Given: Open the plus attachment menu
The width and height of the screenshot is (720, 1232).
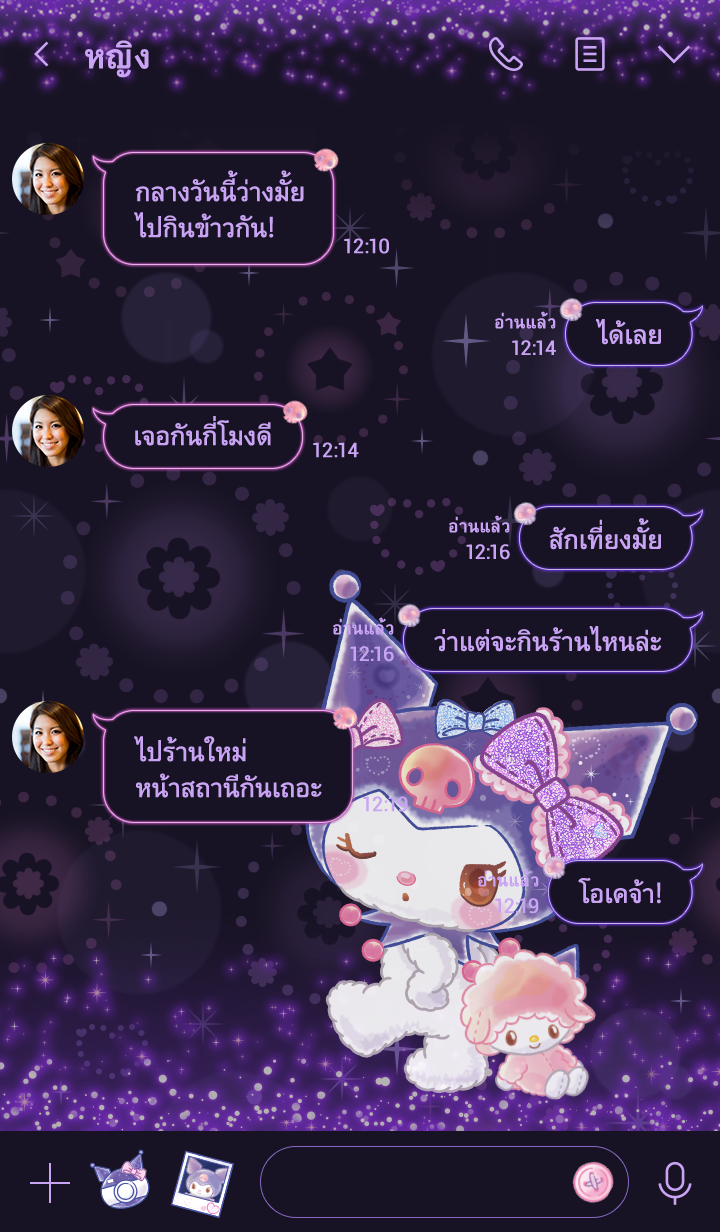Looking at the screenshot, I should click(x=50, y=1183).
